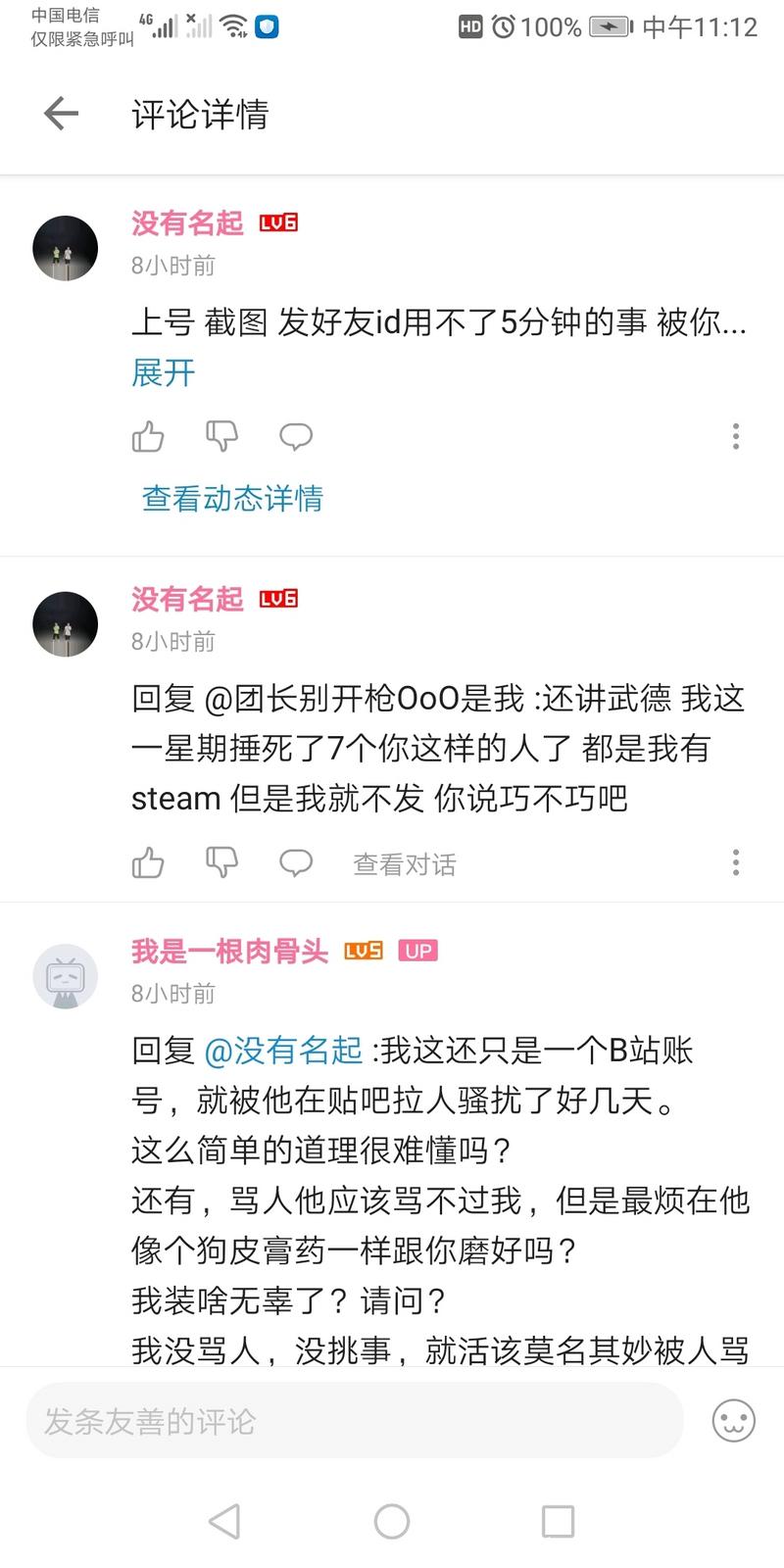Reply to the comment starting 上号 截图
The height and width of the screenshot is (1568, 784).
pyautogui.click(x=296, y=436)
